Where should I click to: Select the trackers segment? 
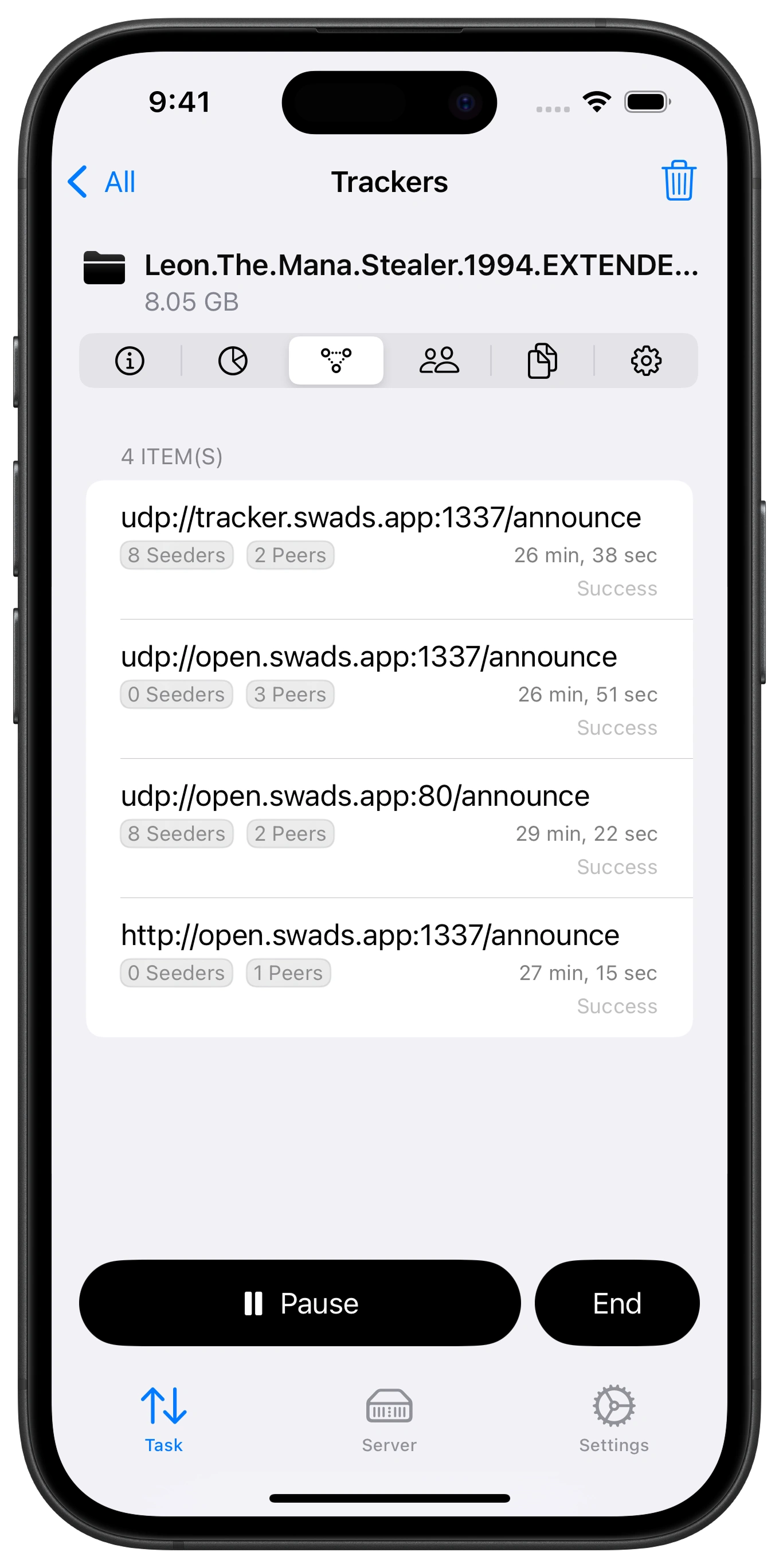(336, 360)
